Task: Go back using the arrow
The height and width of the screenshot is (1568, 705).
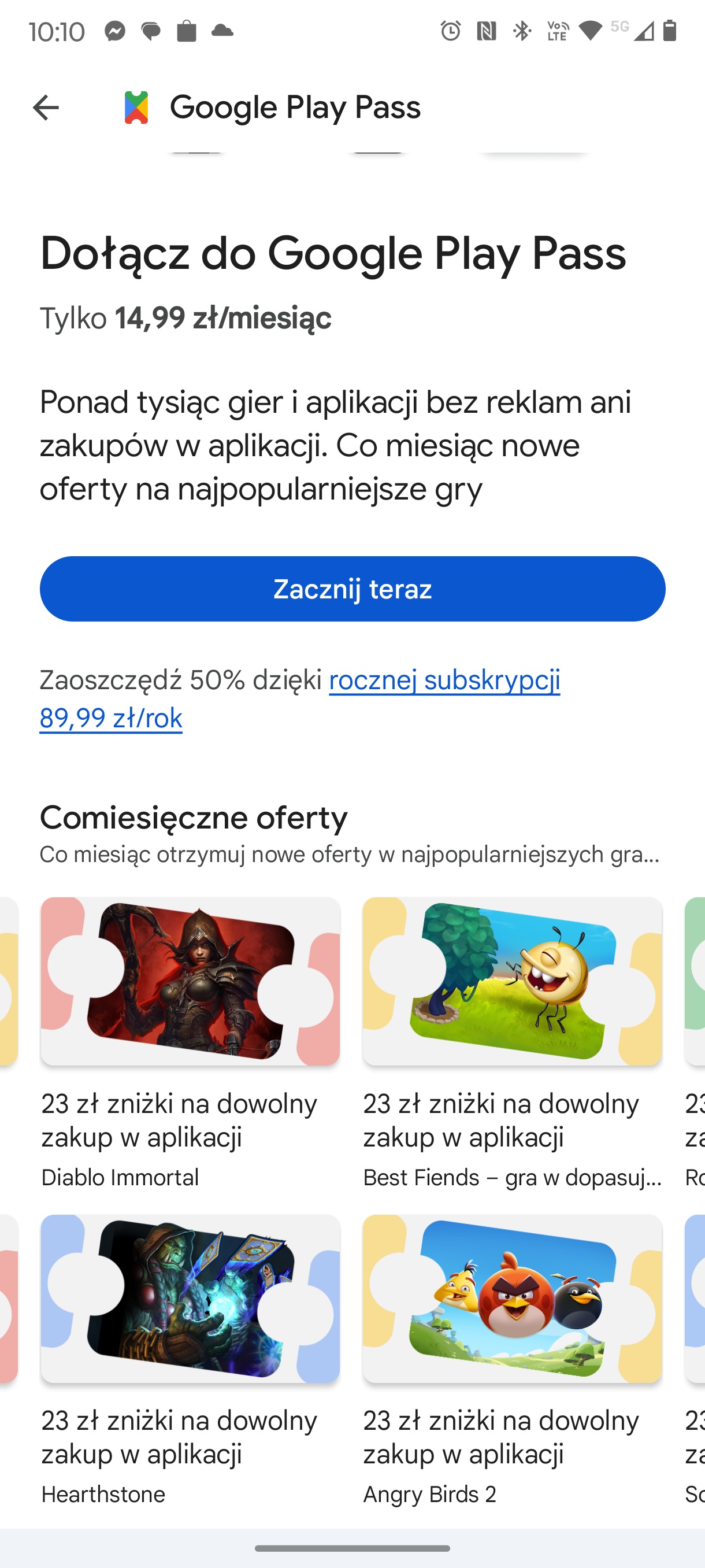Action: (46, 108)
